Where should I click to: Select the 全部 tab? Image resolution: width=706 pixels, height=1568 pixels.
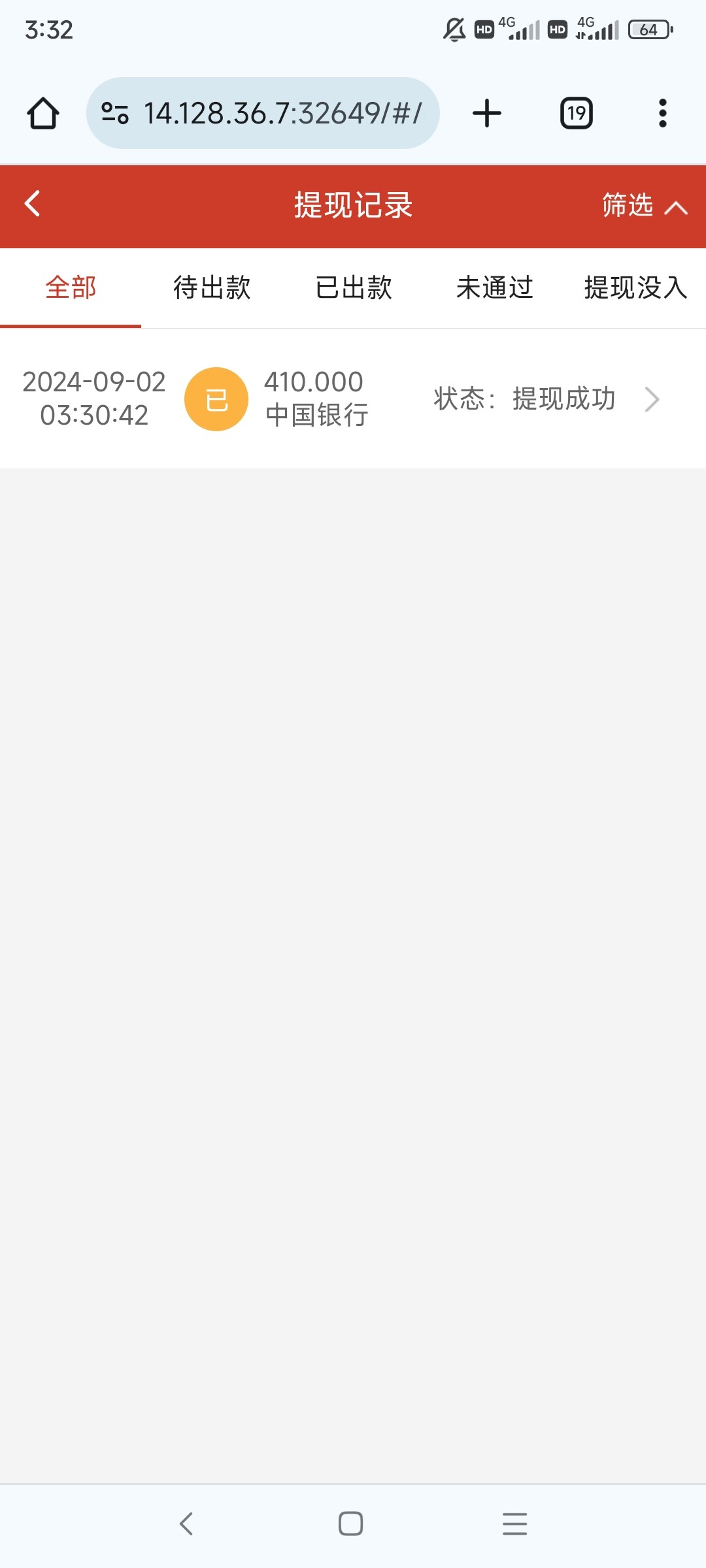click(71, 287)
